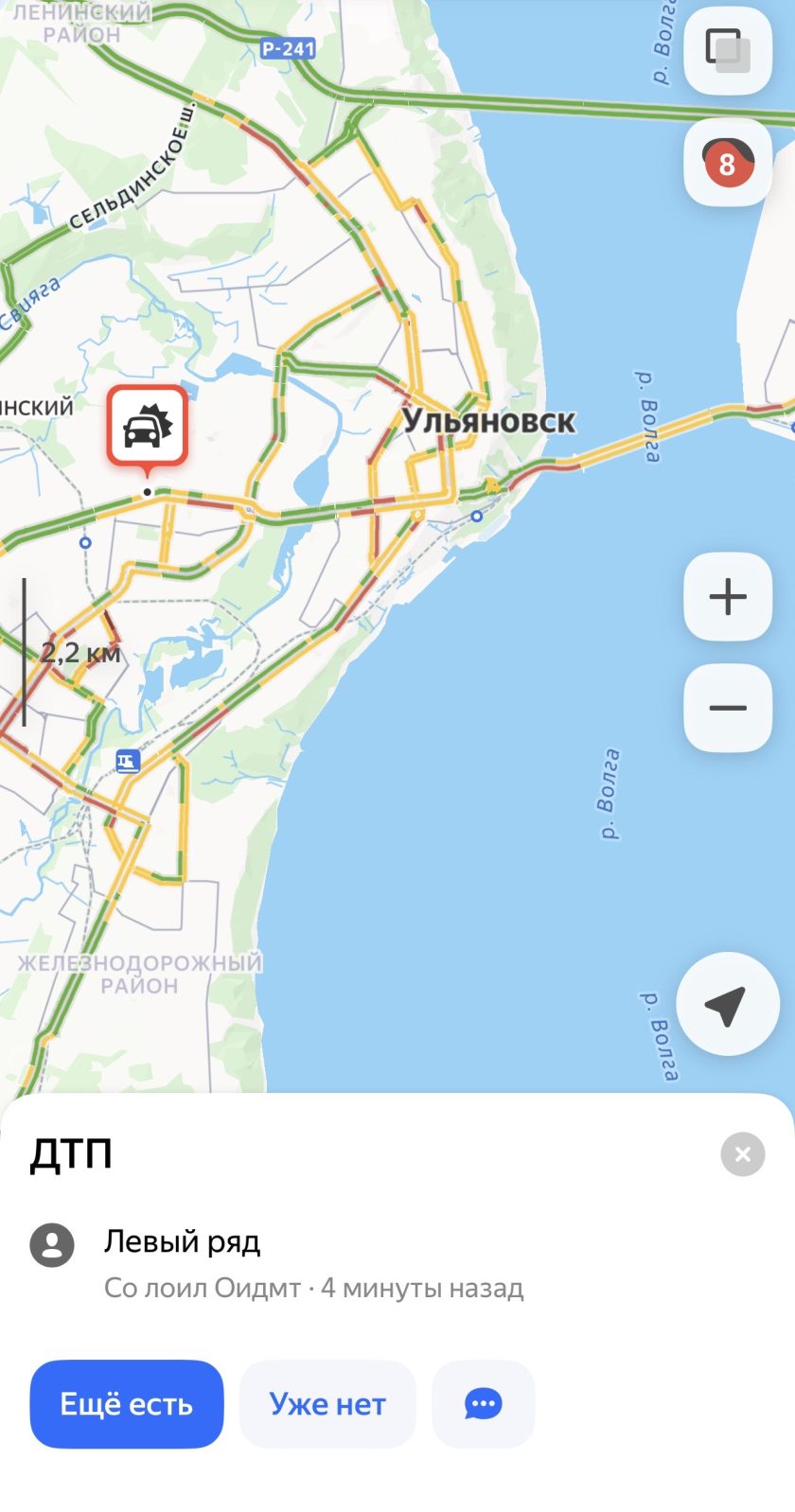795x1512 pixels.
Task: Report accident cleared with Уже нет
Action: pyautogui.click(x=327, y=1403)
